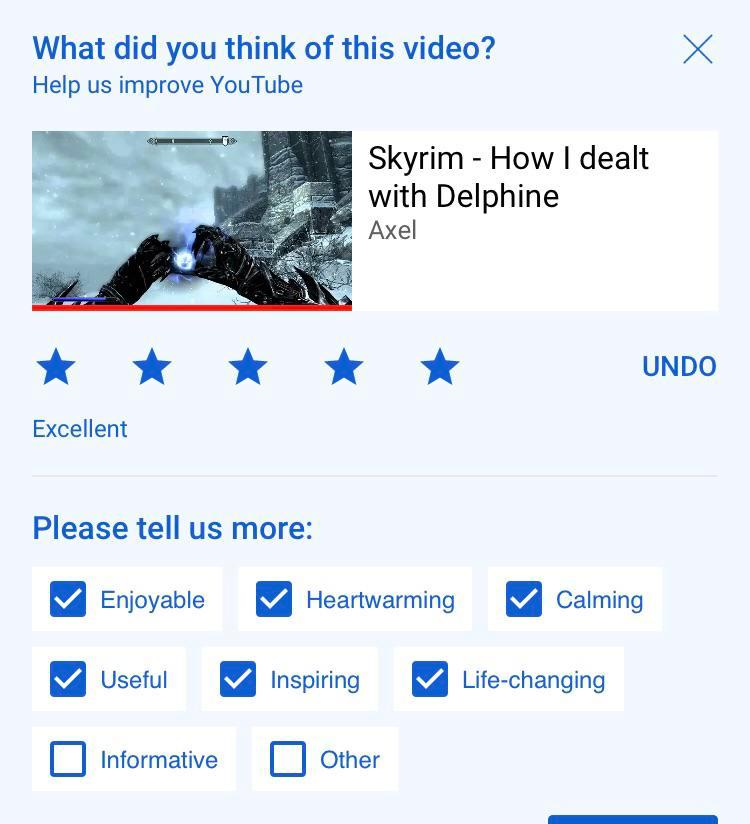Untick the Calming checkbox
The image size is (750, 824).
[x=524, y=600]
